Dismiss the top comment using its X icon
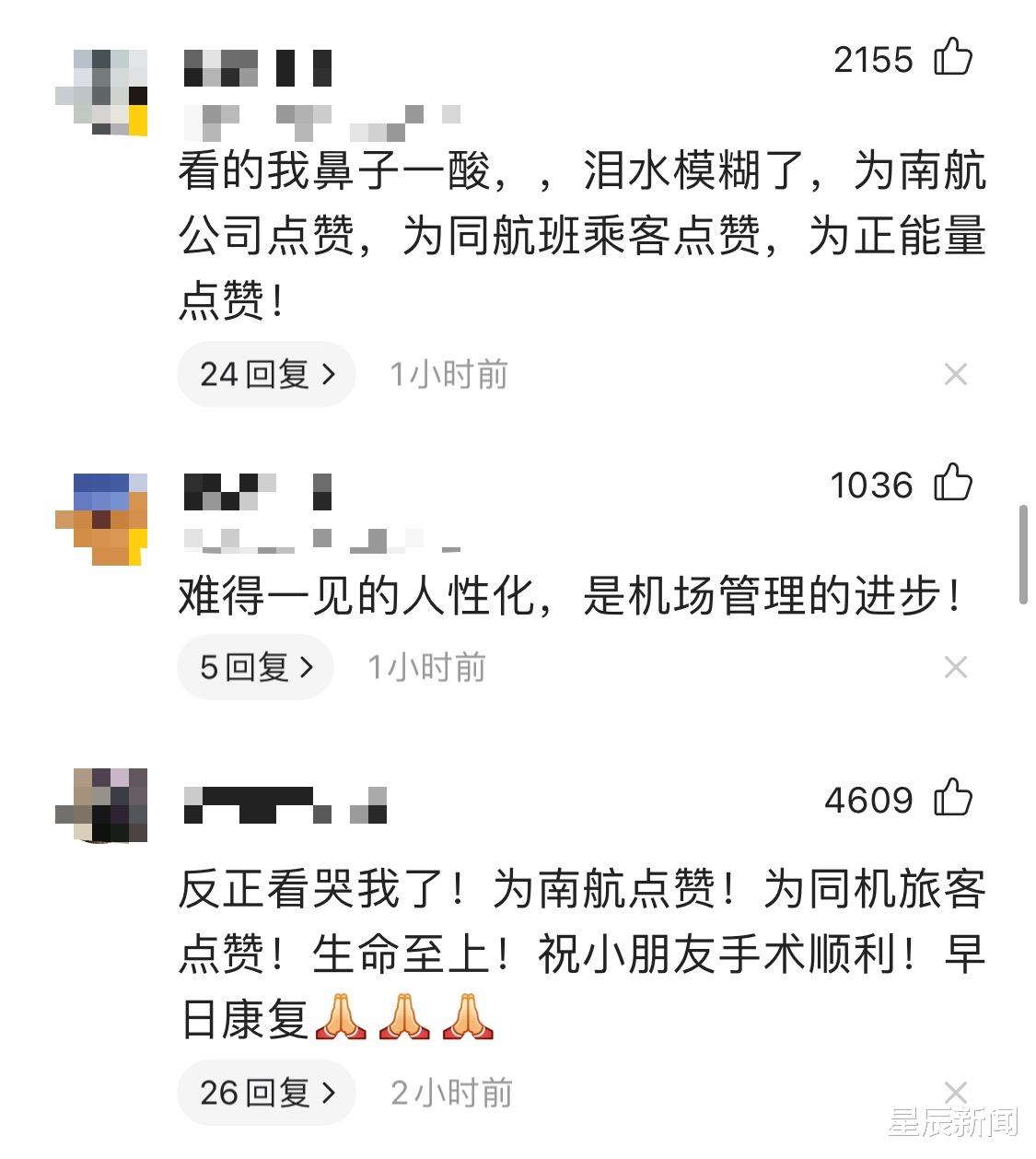The image size is (1036, 1159). tap(957, 373)
